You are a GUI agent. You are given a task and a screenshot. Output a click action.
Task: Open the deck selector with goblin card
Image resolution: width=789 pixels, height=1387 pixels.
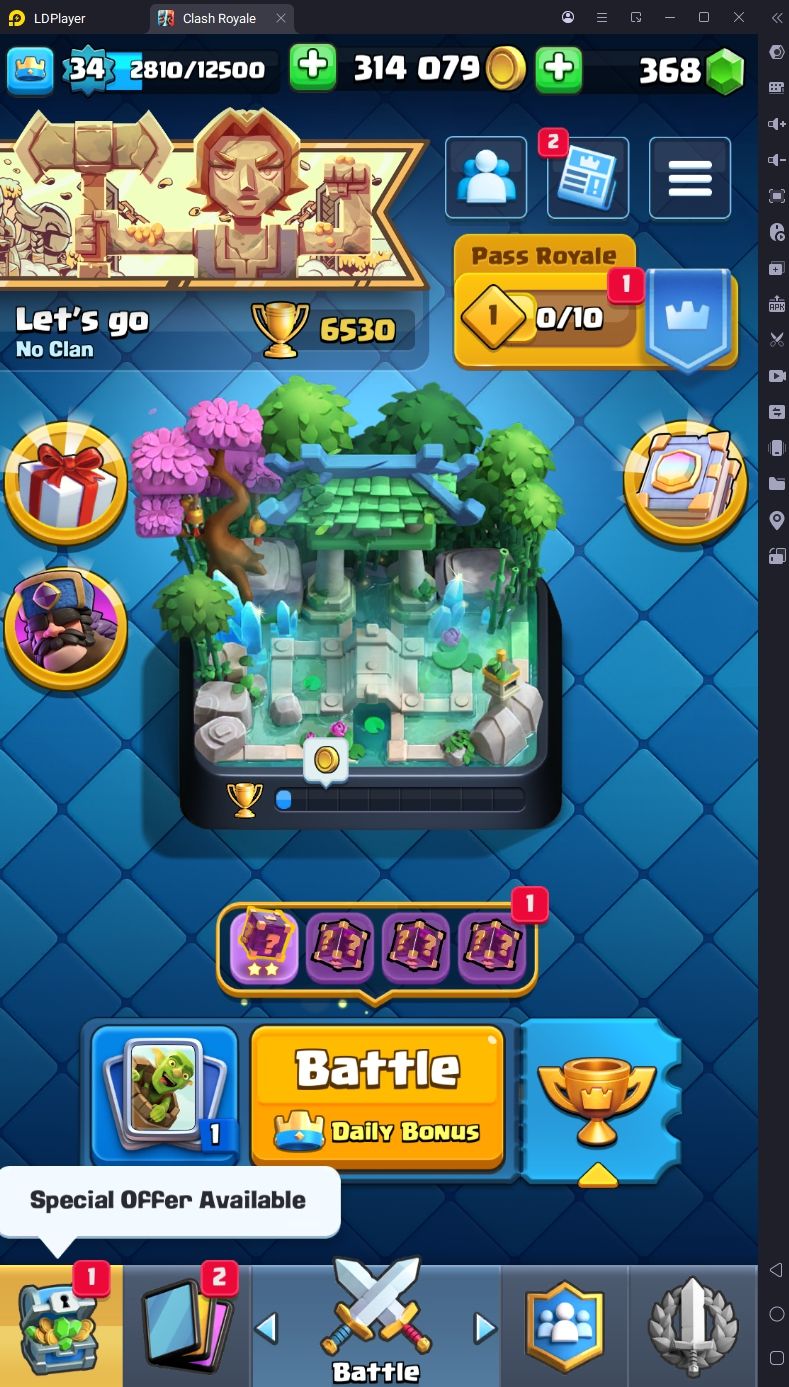coord(165,1096)
